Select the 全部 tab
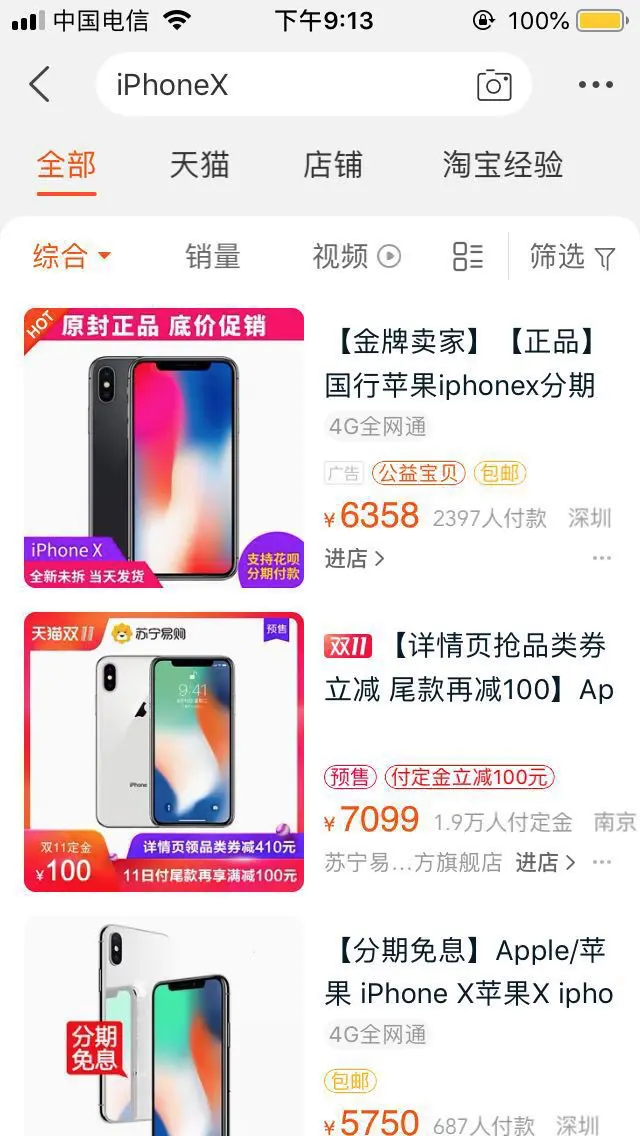640x1136 pixels. tap(66, 165)
